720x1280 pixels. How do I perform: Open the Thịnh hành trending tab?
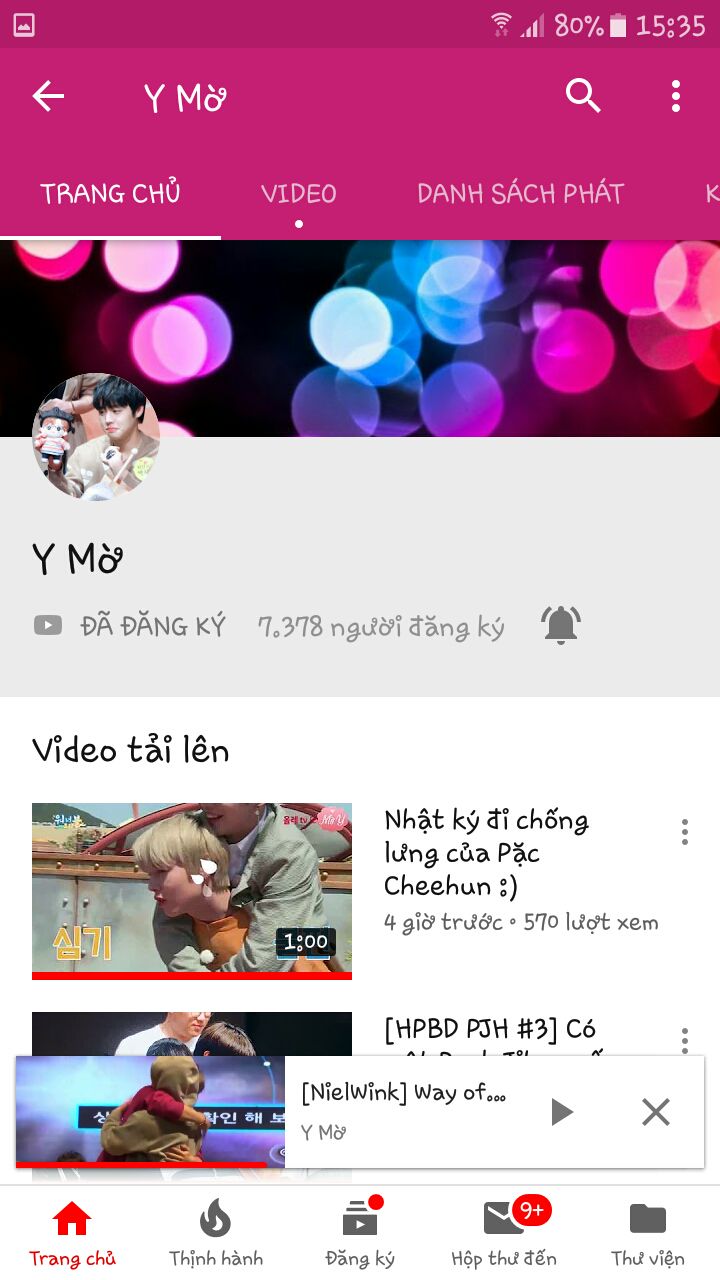pos(216,1234)
